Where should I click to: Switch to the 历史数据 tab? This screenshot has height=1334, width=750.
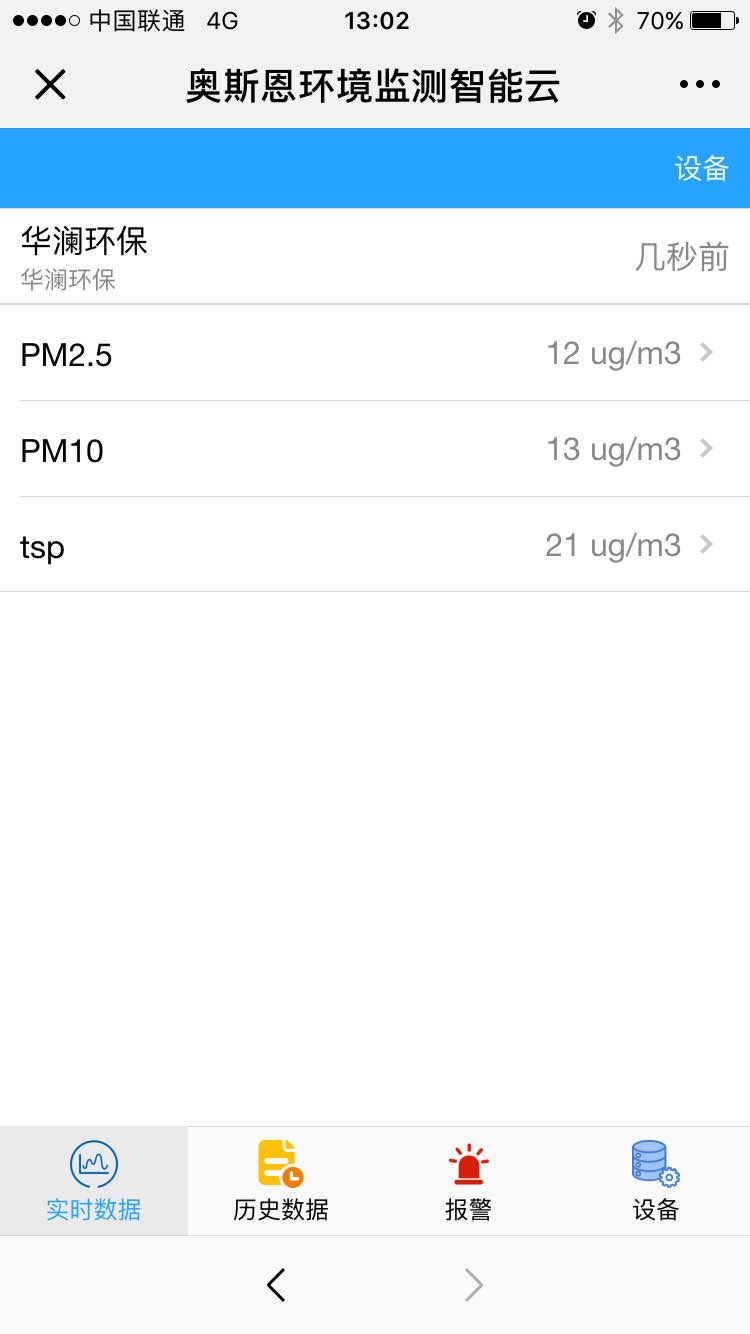tap(281, 1181)
